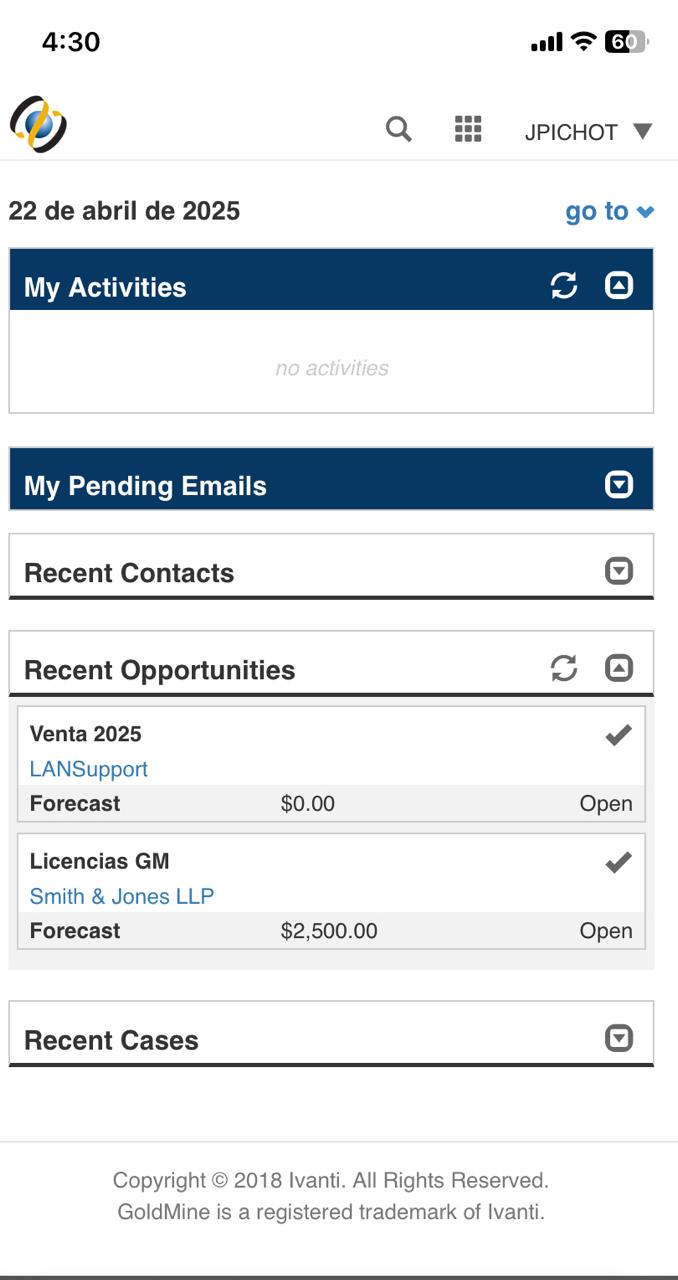Open the LANSupport link
Screen dimensions: 678x1280
click(x=89, y=769)
